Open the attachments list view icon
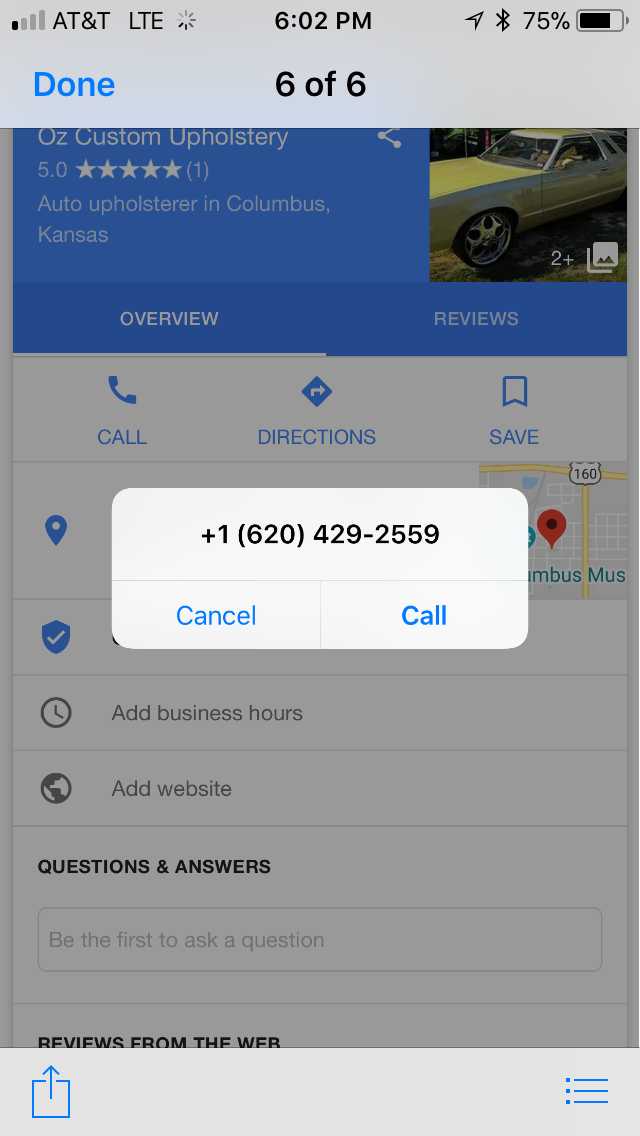This screenshot has height=1136, width=640. 586,1091
